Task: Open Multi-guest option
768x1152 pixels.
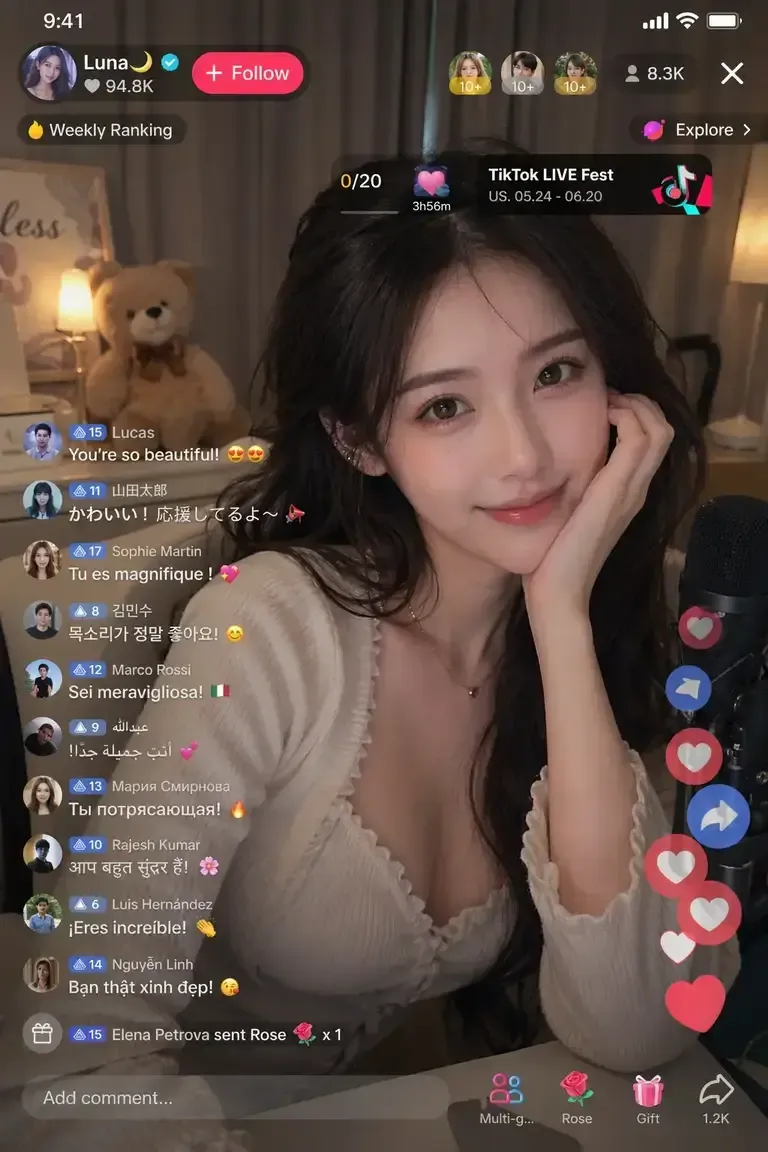Action: (506, 1098)
